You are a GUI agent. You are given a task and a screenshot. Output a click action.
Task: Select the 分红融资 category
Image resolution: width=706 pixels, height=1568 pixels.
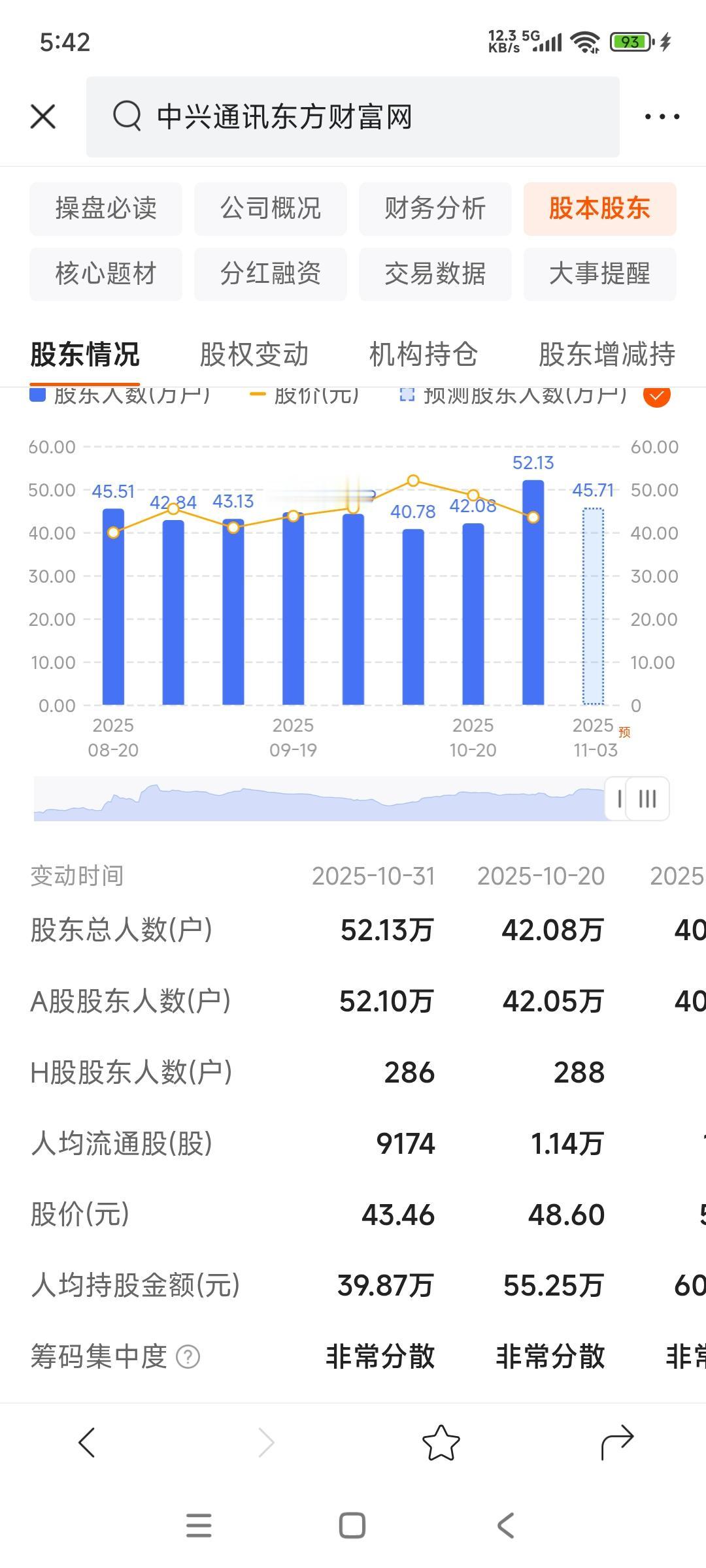click(270, 274)
